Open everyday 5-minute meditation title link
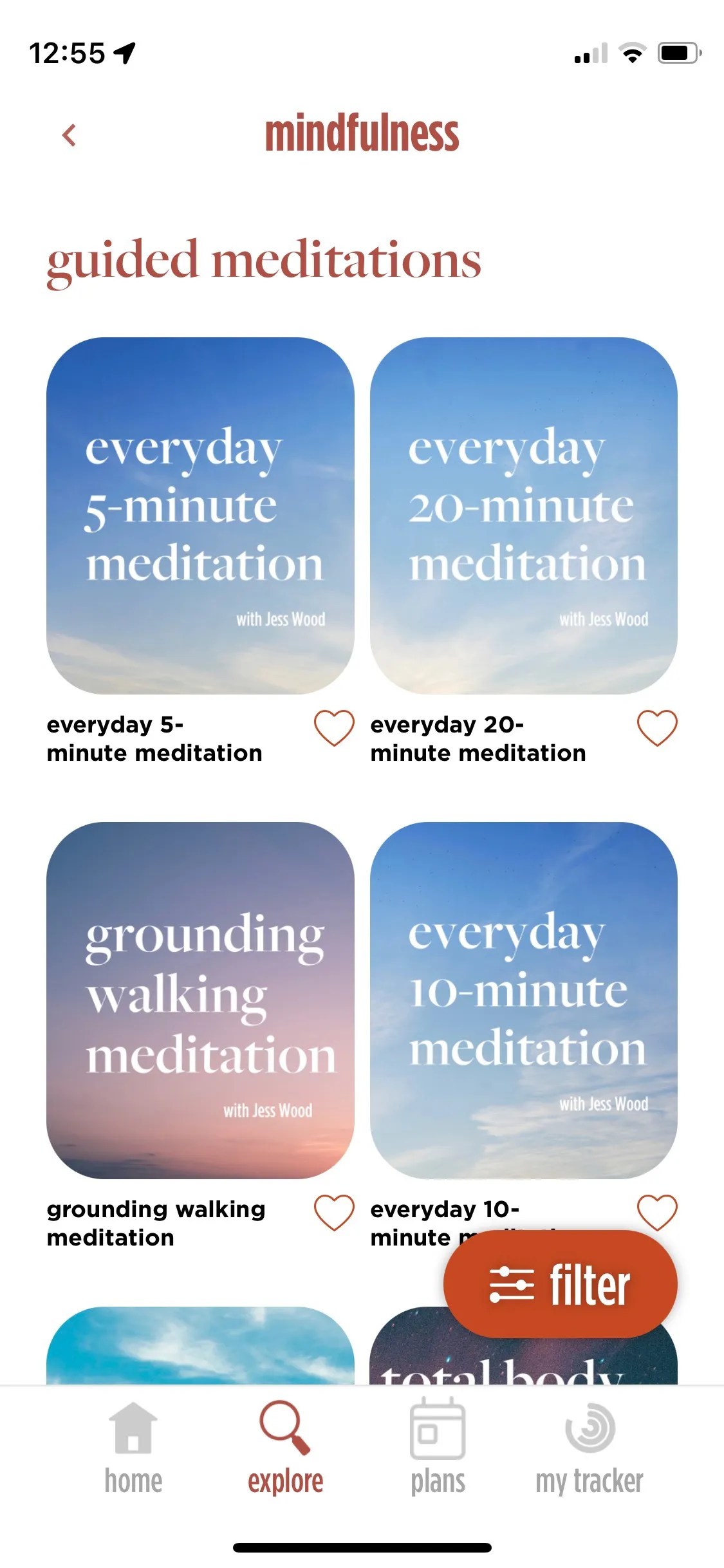 coord(154,738)
